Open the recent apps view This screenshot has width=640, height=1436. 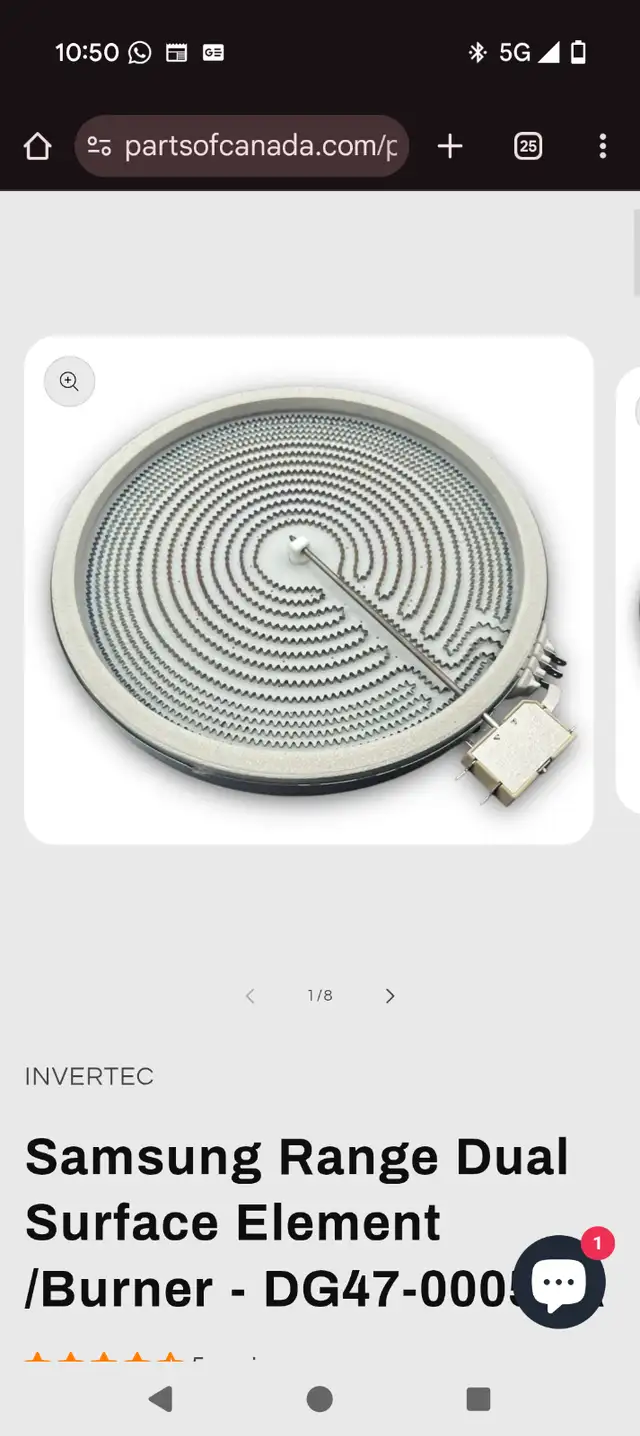coord(479,1399)
